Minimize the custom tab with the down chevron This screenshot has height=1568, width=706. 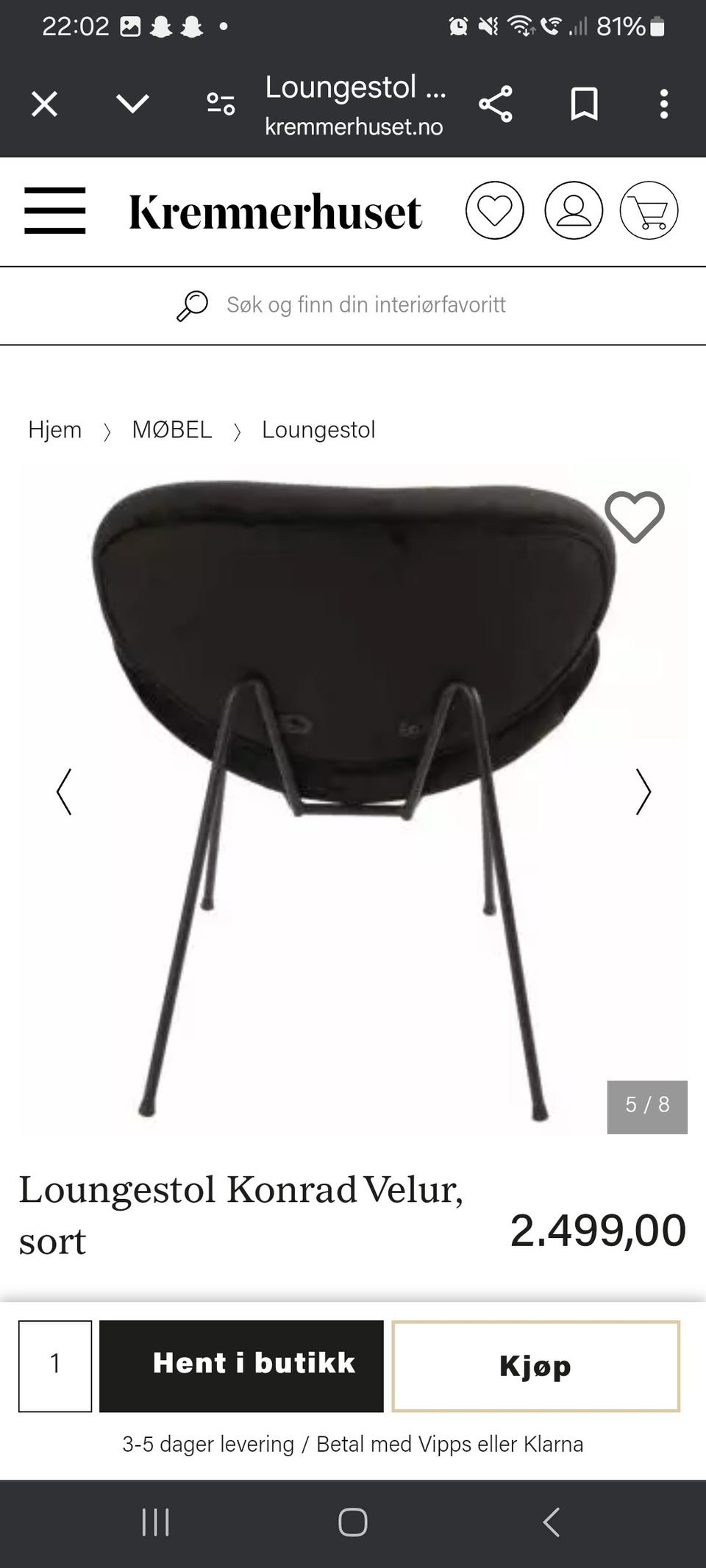[133, 104]
